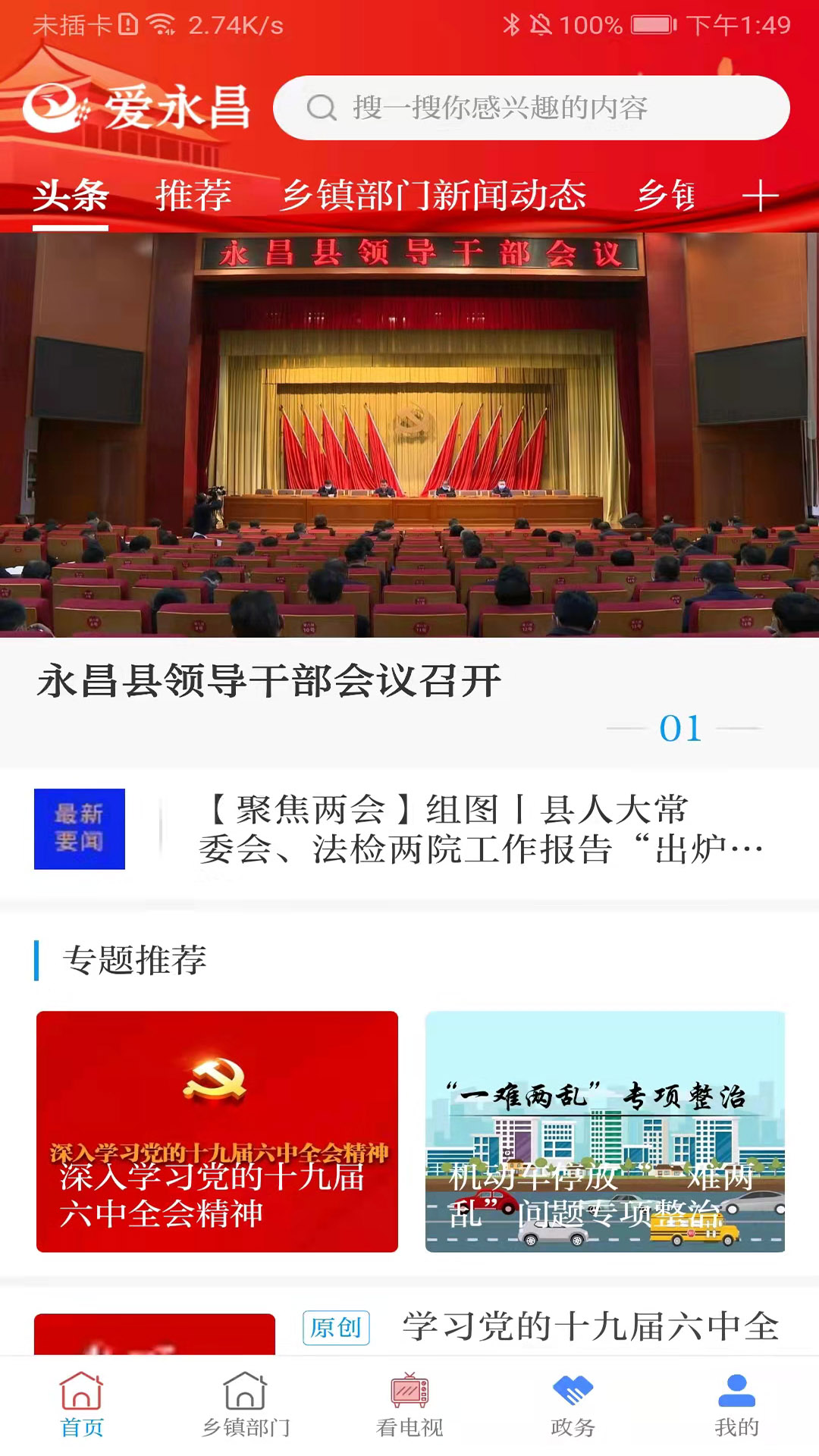Image resolution: width=819 pixels, height=1456 pixels.
Task: Tap the 爱永昌 app logo
Action: tap(144, 106)
